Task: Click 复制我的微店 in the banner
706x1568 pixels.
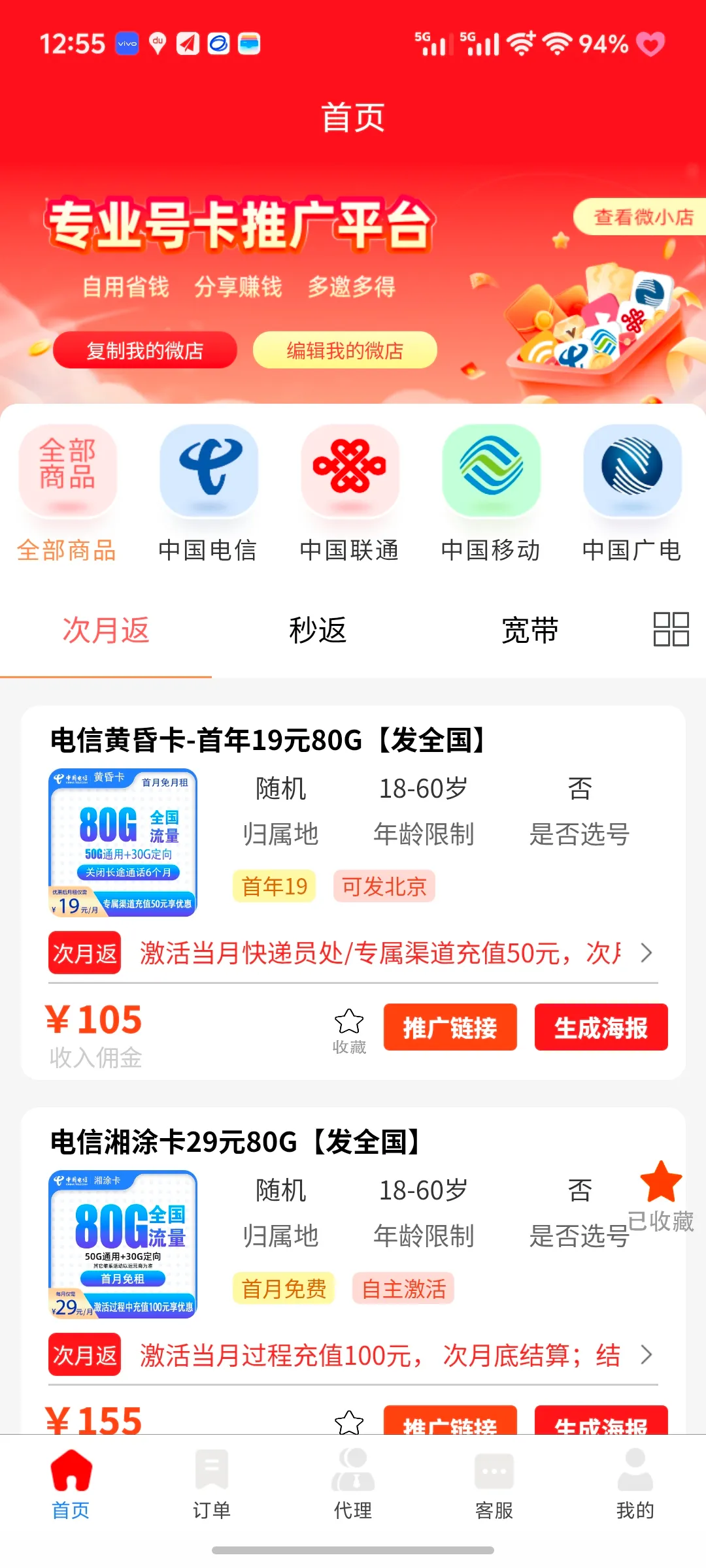Action: 144,350
